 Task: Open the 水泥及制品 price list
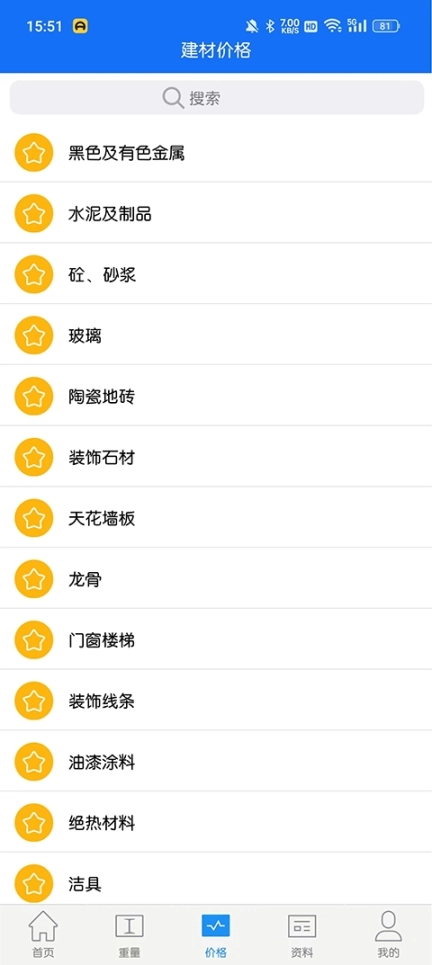click(x=216, y=214)
